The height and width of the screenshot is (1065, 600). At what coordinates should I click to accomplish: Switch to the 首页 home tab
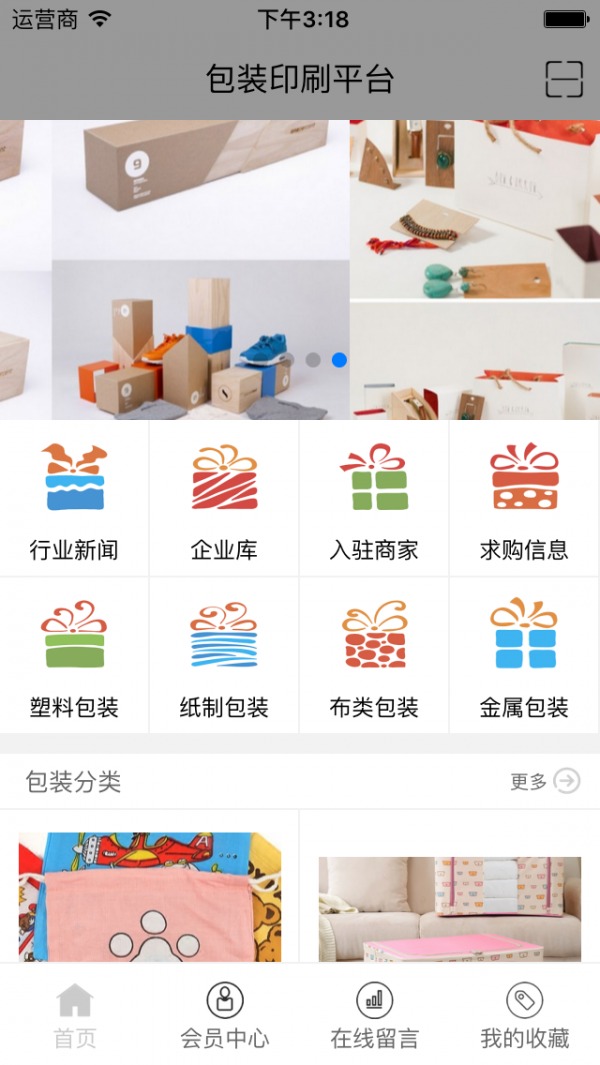tap(75, 1014)
